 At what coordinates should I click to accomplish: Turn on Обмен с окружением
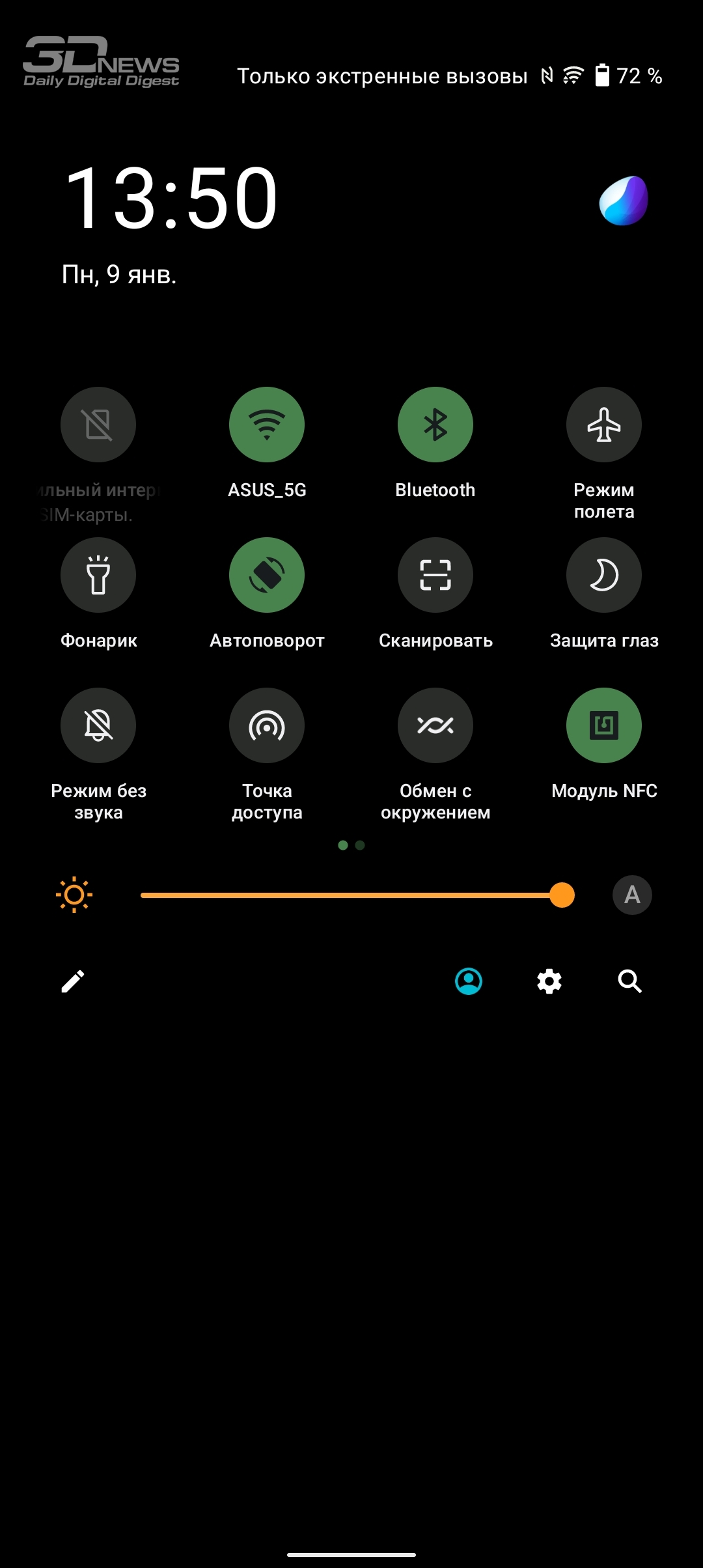pyautogui.click(x=435, y=725)
